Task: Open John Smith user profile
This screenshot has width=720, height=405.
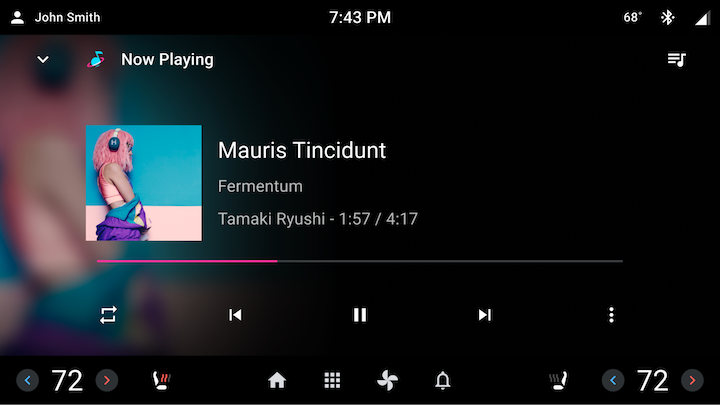Action: 56,17
